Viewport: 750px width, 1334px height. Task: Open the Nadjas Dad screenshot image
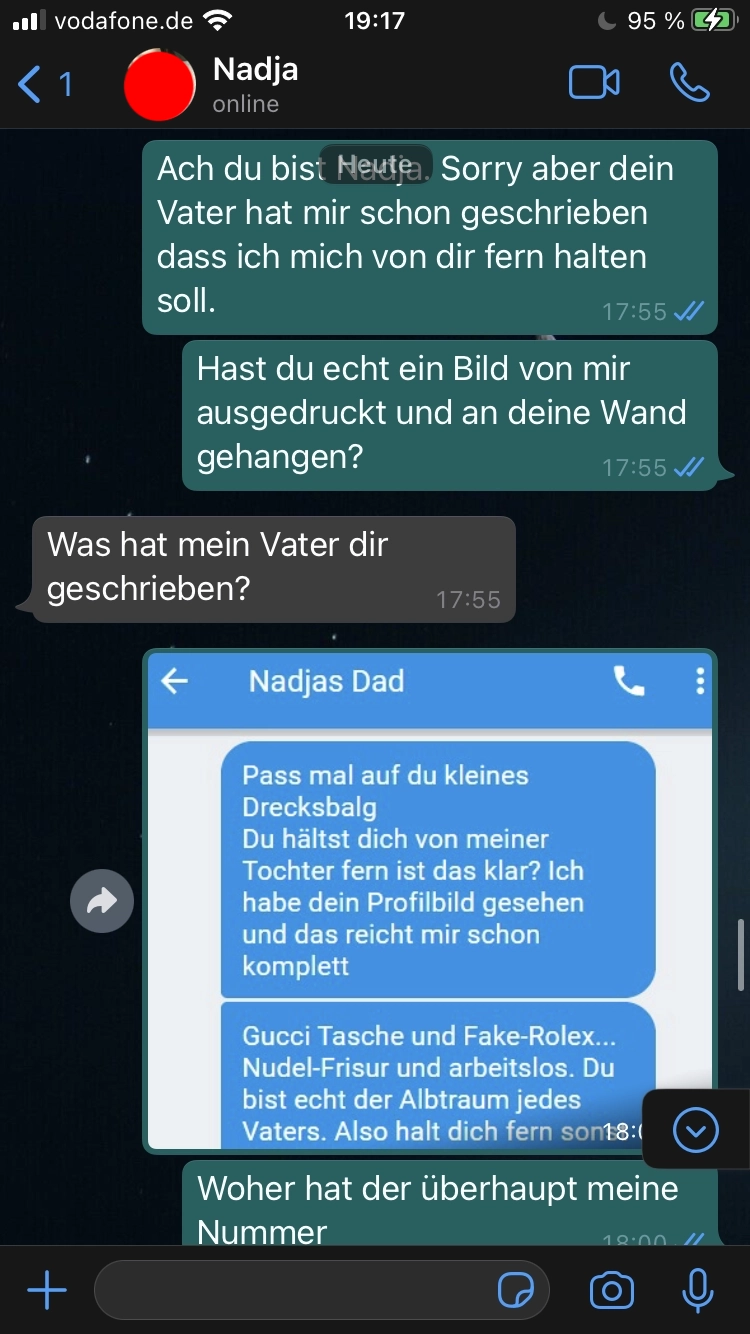click(430, 900)
